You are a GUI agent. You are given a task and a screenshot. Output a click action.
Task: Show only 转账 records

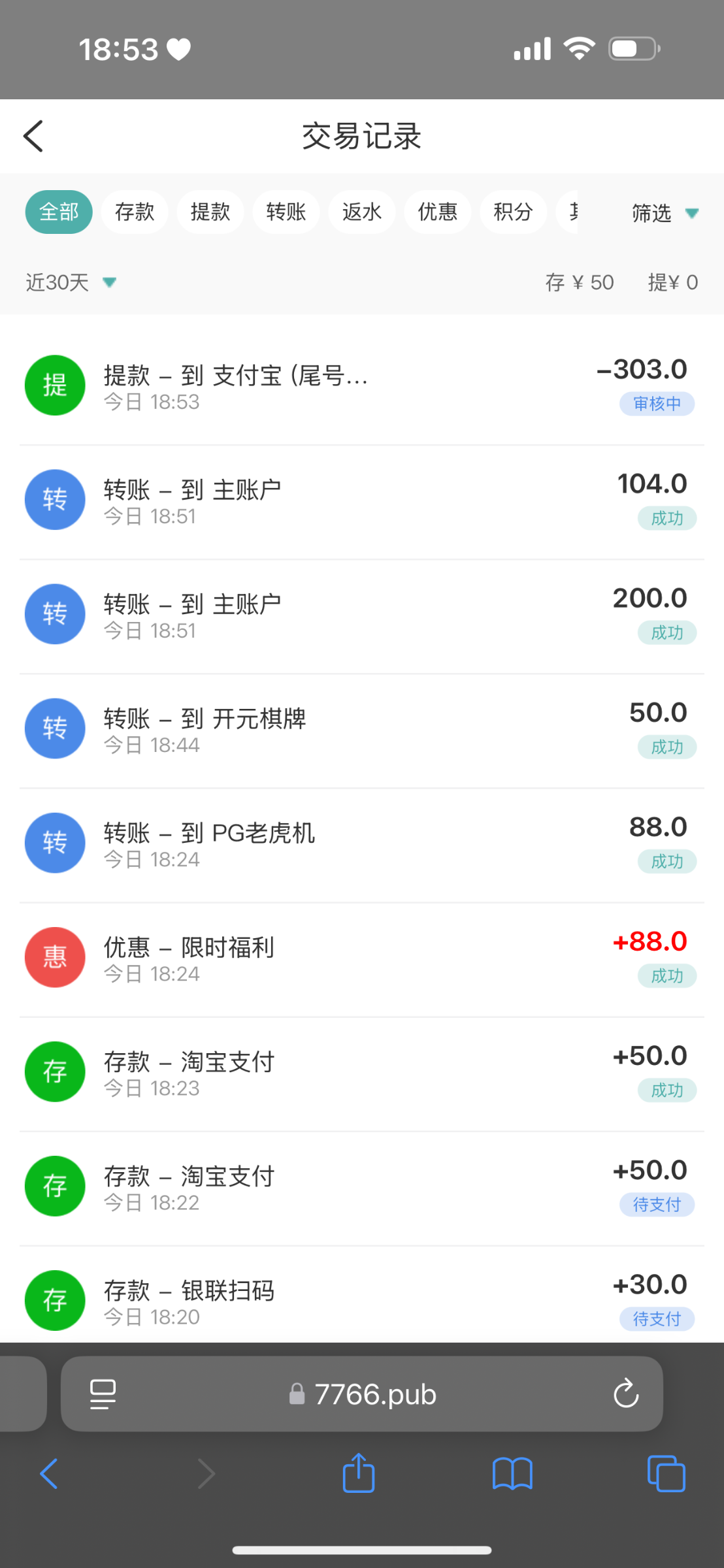pyautogui.click(x=286, y=212)
